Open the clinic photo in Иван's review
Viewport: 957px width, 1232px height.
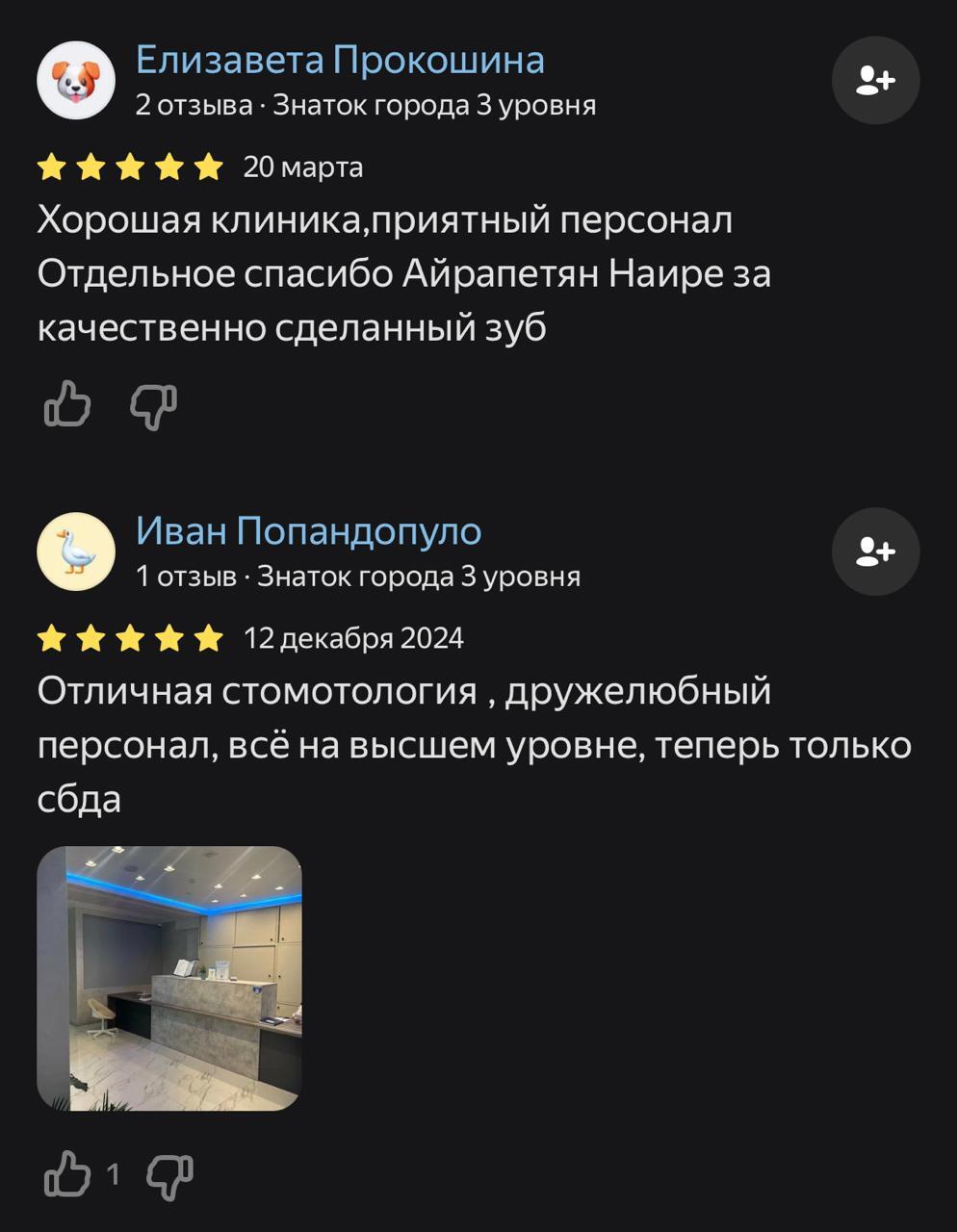169,978
